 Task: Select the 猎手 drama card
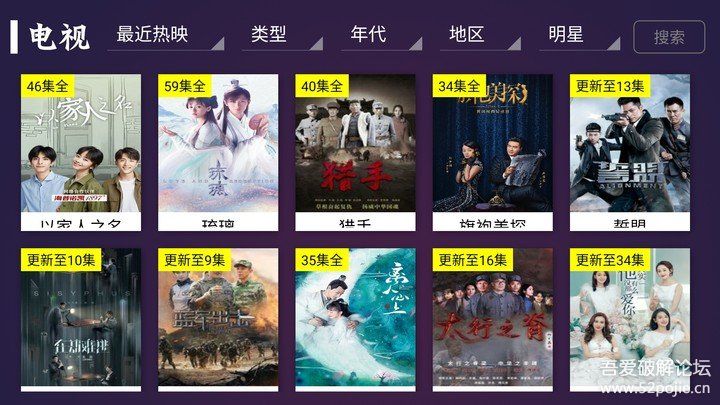[x=355, y=150]
